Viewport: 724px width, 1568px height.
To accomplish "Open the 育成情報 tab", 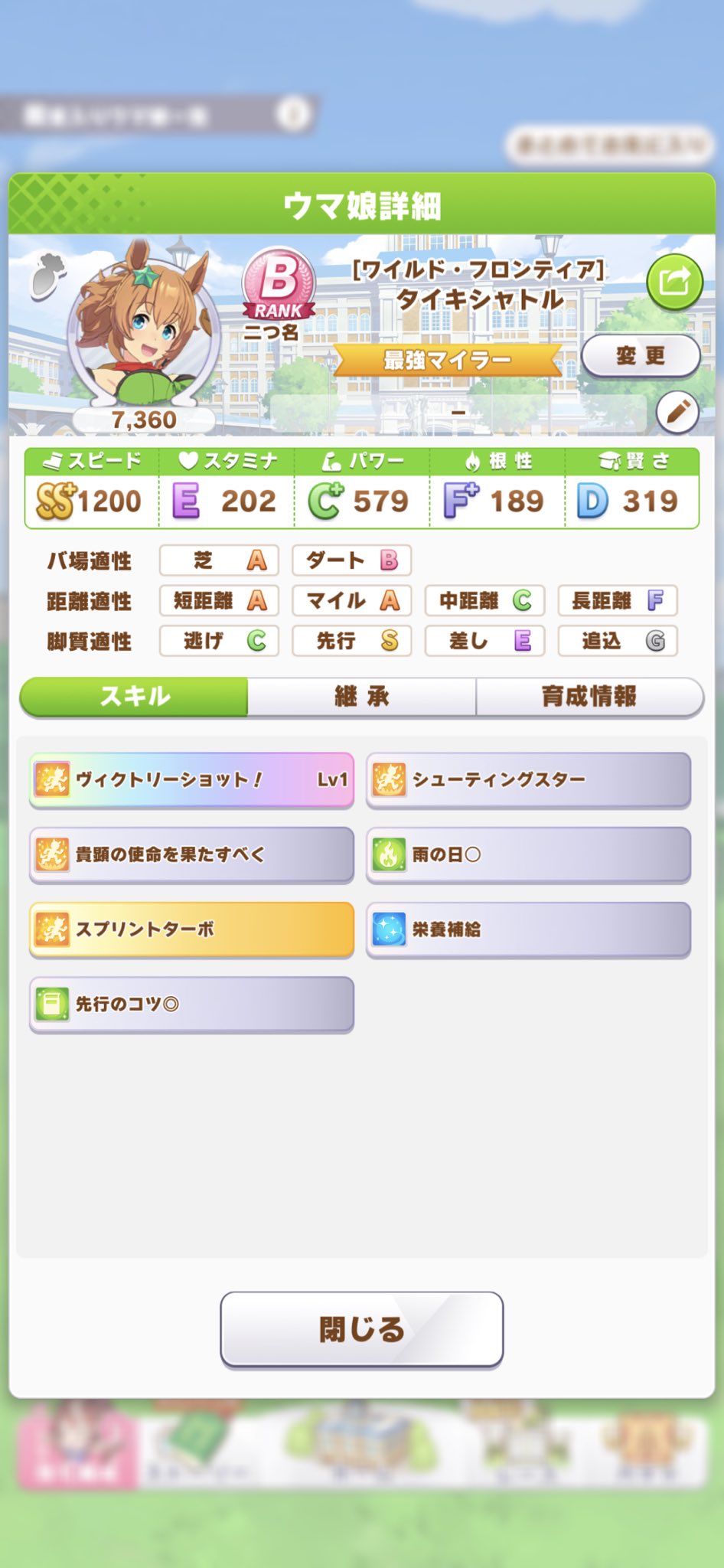I will pyautogui.click(x=589, y=697).
